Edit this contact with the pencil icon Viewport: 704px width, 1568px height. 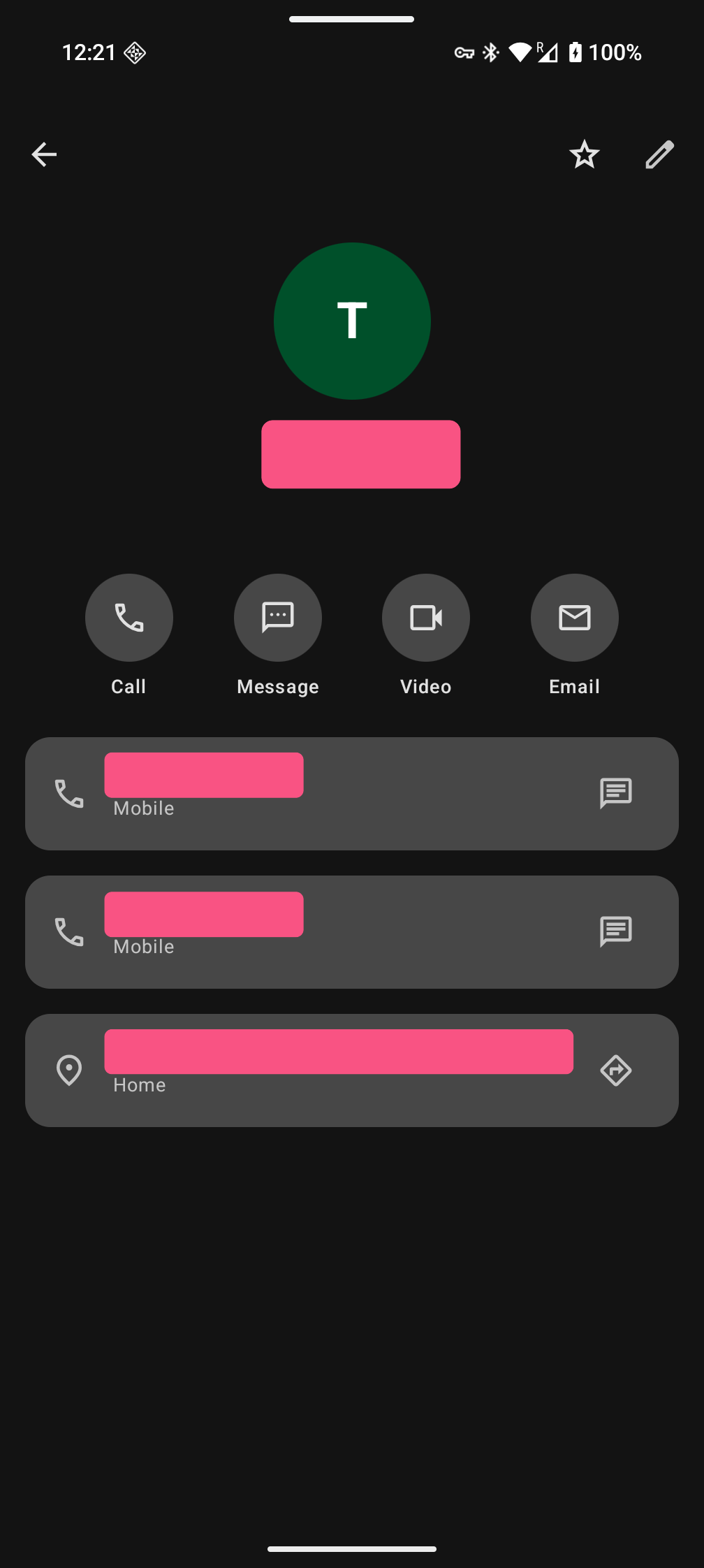click(659, 154)
